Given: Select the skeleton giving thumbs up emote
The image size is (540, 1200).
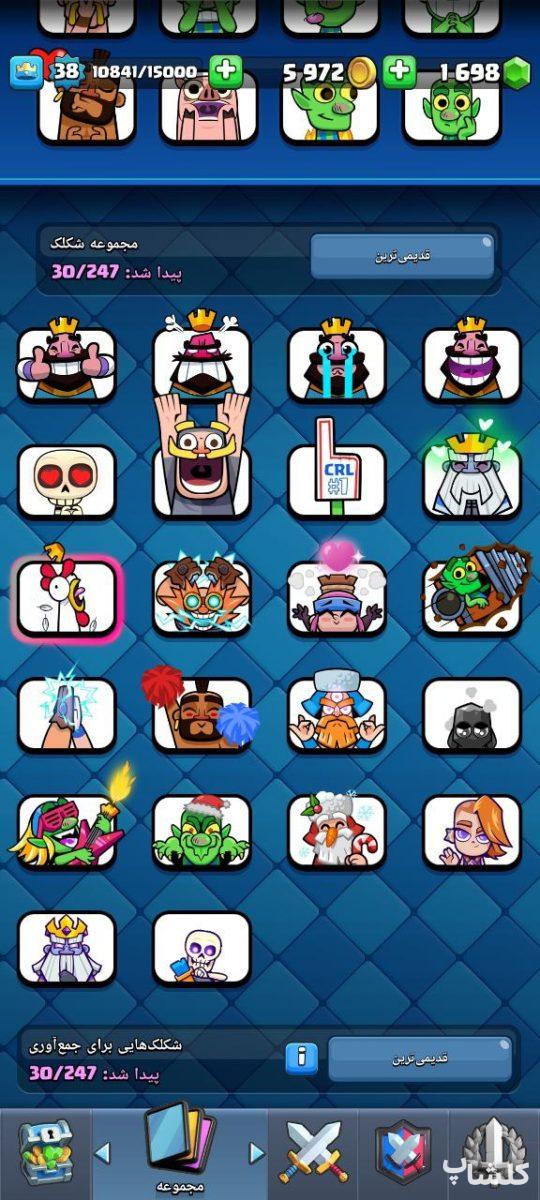Looking at the screenshot, I should [x=201, y=948].
